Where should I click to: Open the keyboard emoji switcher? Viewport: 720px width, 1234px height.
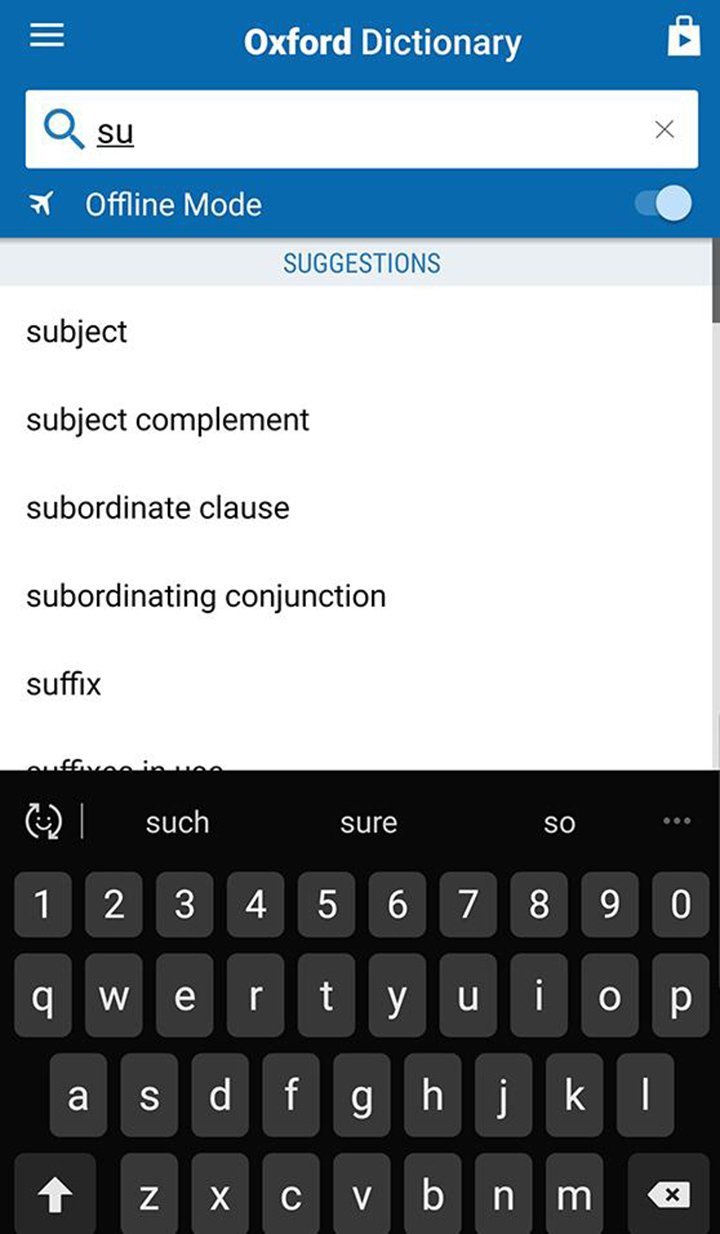(x=43, y=822)
